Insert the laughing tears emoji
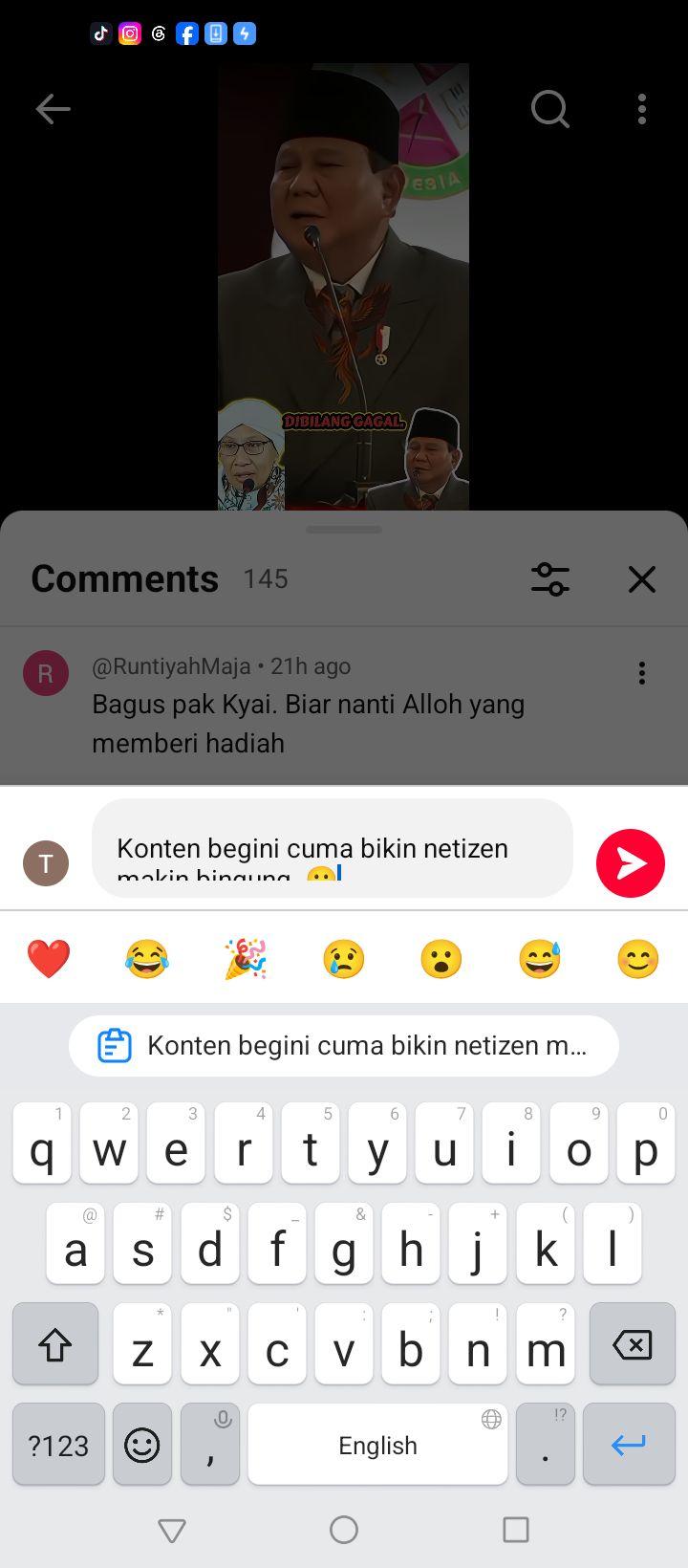This screenshot has width=688, height=1568. coord(146,958)
